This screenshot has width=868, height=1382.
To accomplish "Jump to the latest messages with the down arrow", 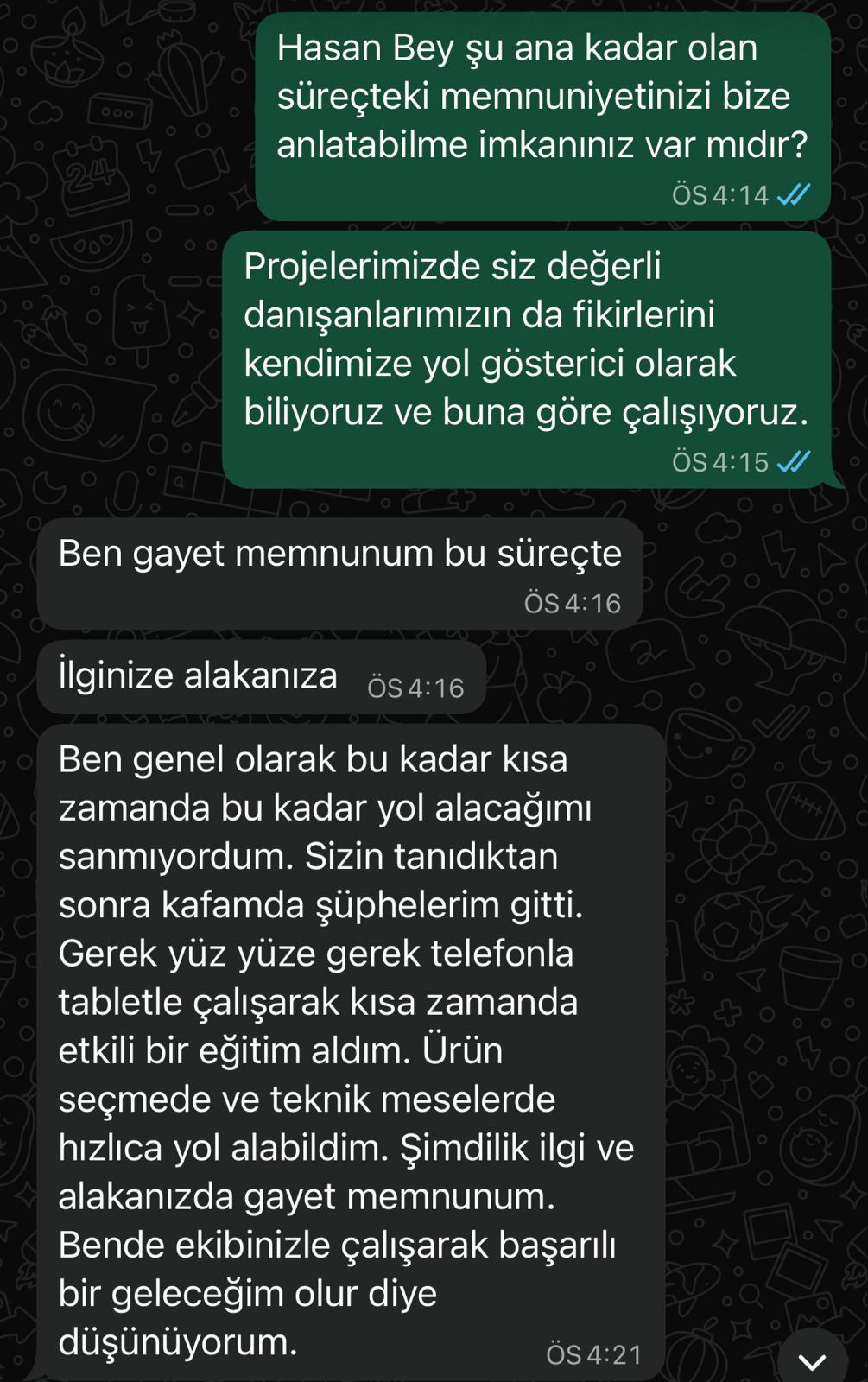I will point(812,1360).
